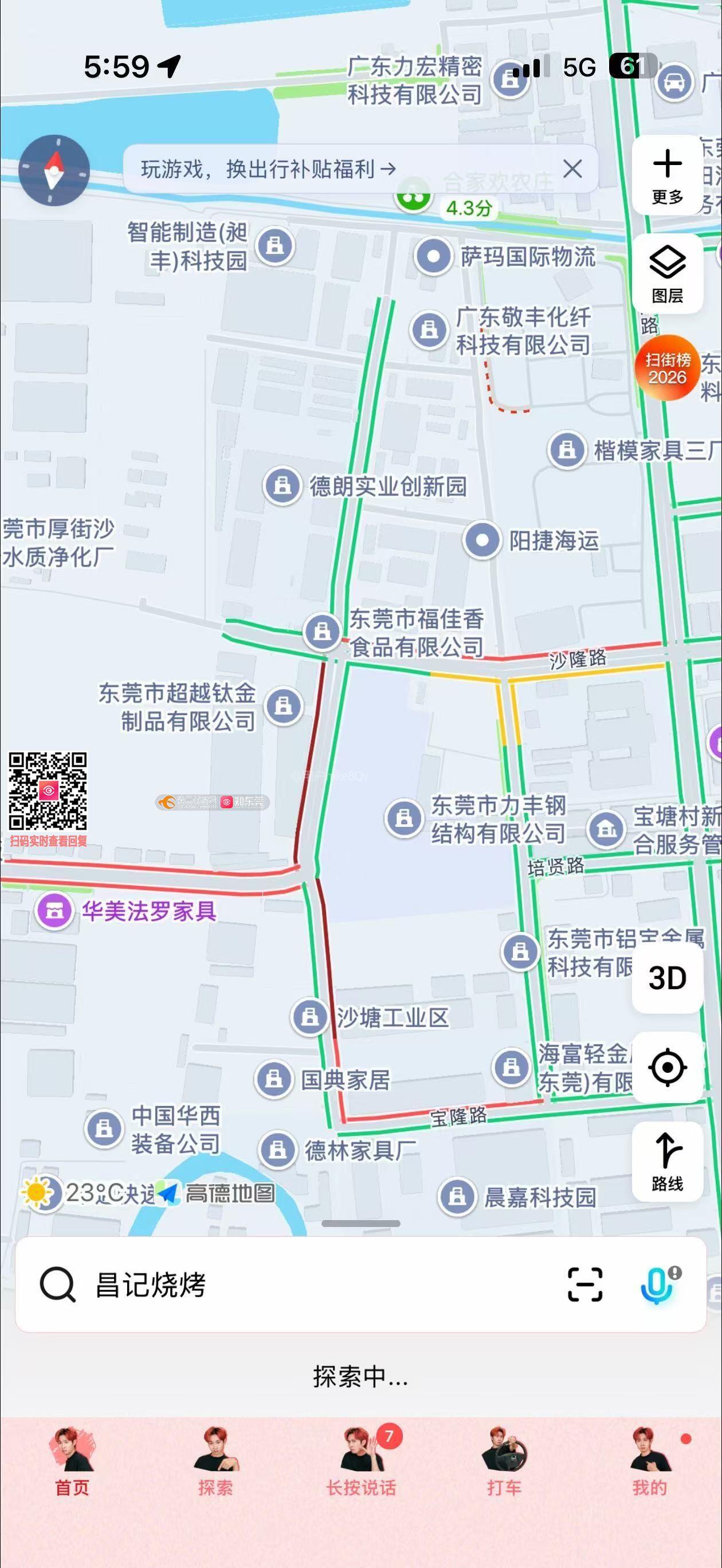The width and height of the screenshot is (722, 1568).
Task: Select the 长按说话 tab
Action: (361, 1461)
